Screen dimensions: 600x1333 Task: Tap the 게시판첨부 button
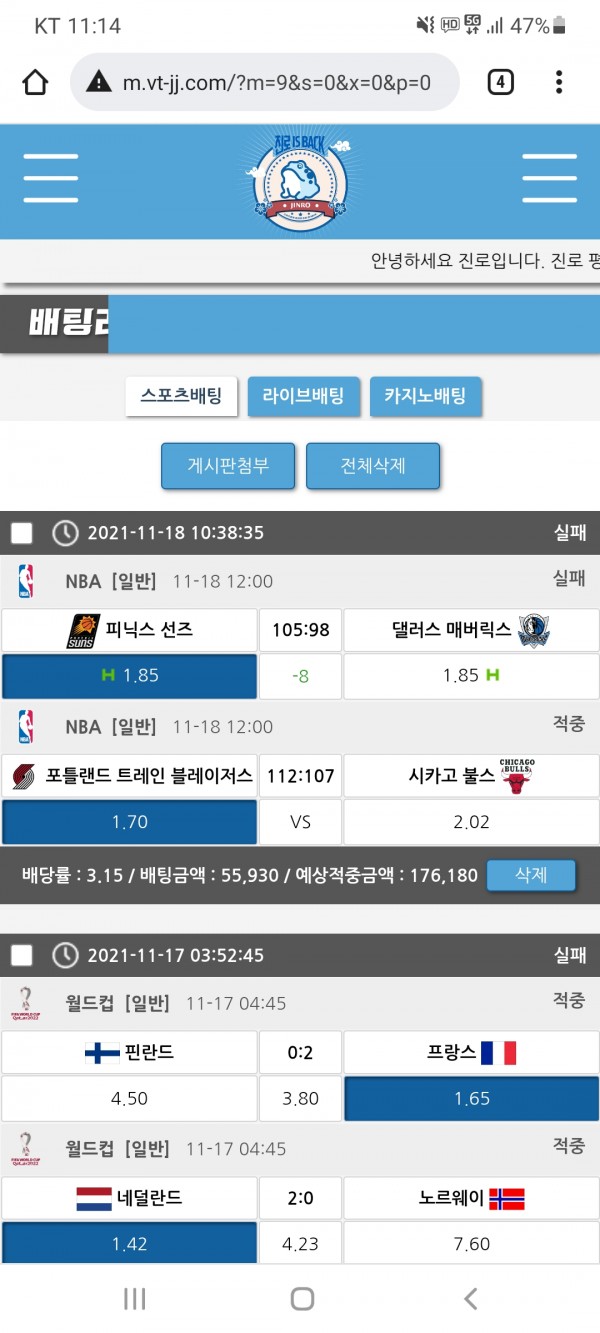[x=228, y=466]
